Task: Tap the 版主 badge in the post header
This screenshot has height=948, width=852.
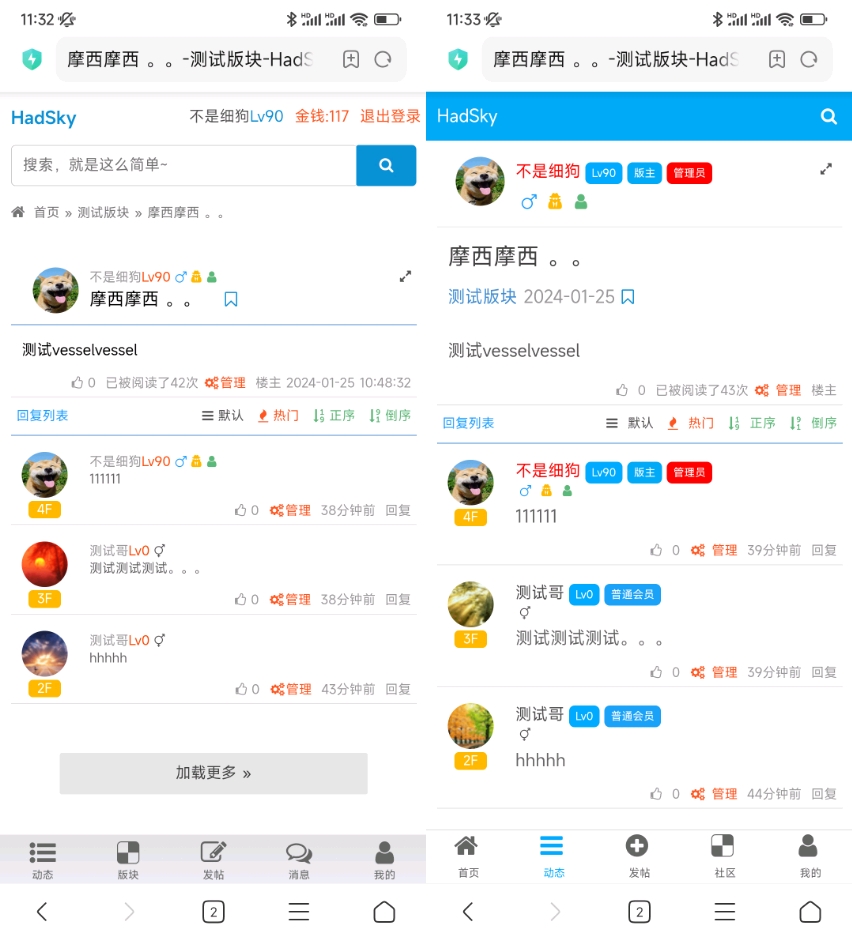Action: click(x=642, y=173)
